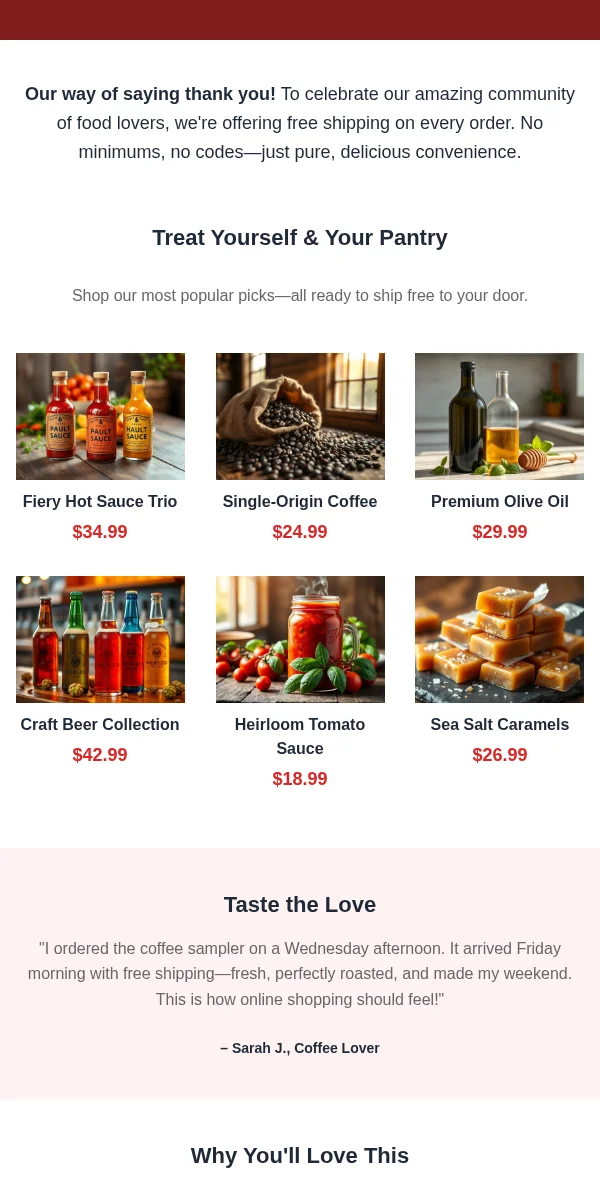View the Single-Origin Coffee product
This screenshot has height=1200, width=600.
(x=300, y=448)
